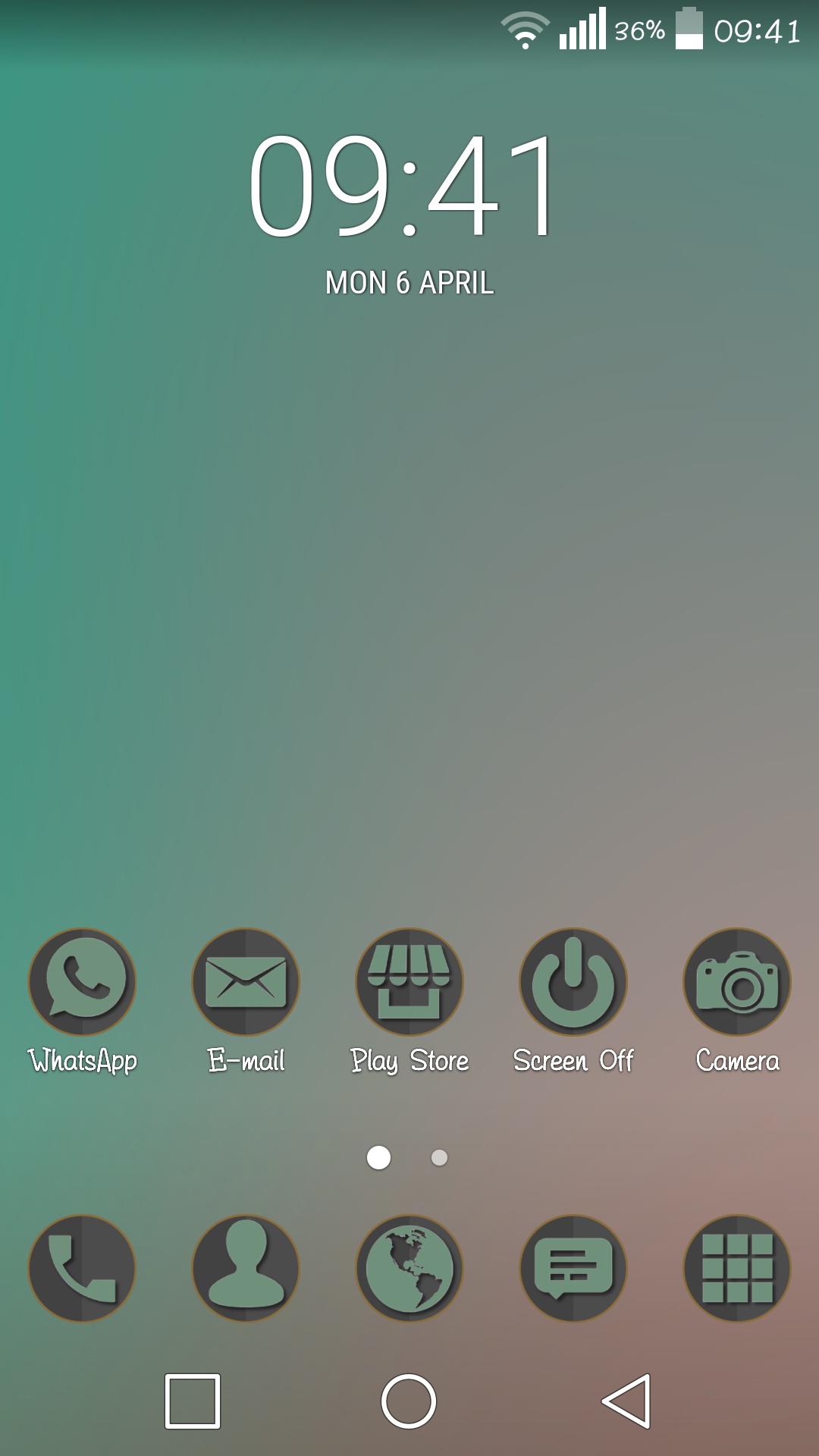Launch the Camera app

(x=737, y=981)
